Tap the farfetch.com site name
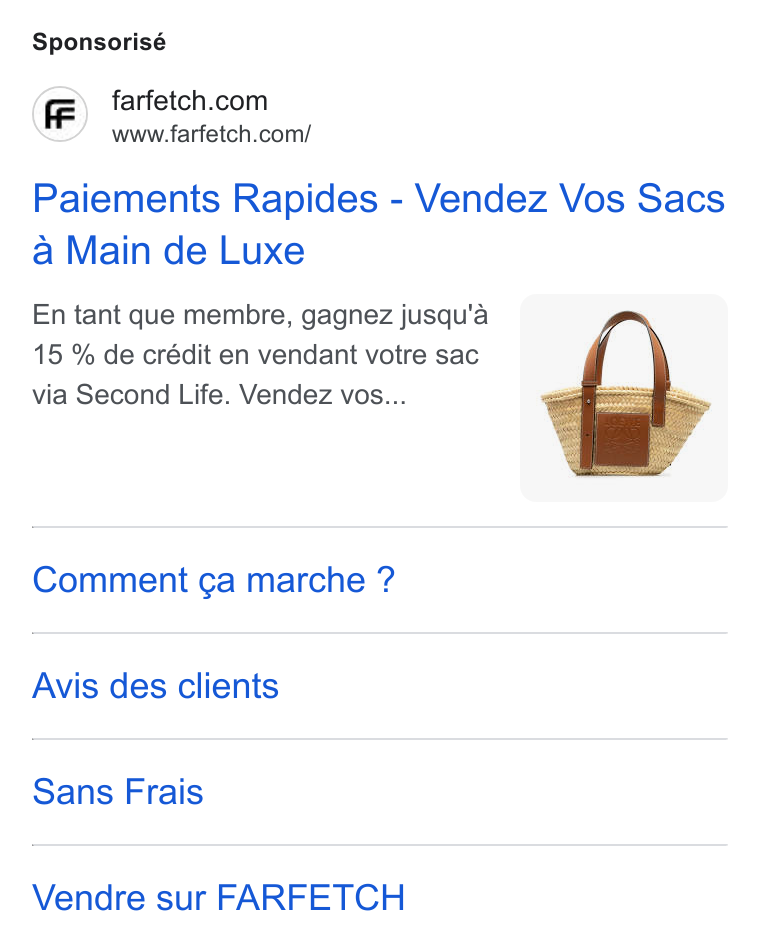Screen dimensions: 760x950 coord(189,101)
